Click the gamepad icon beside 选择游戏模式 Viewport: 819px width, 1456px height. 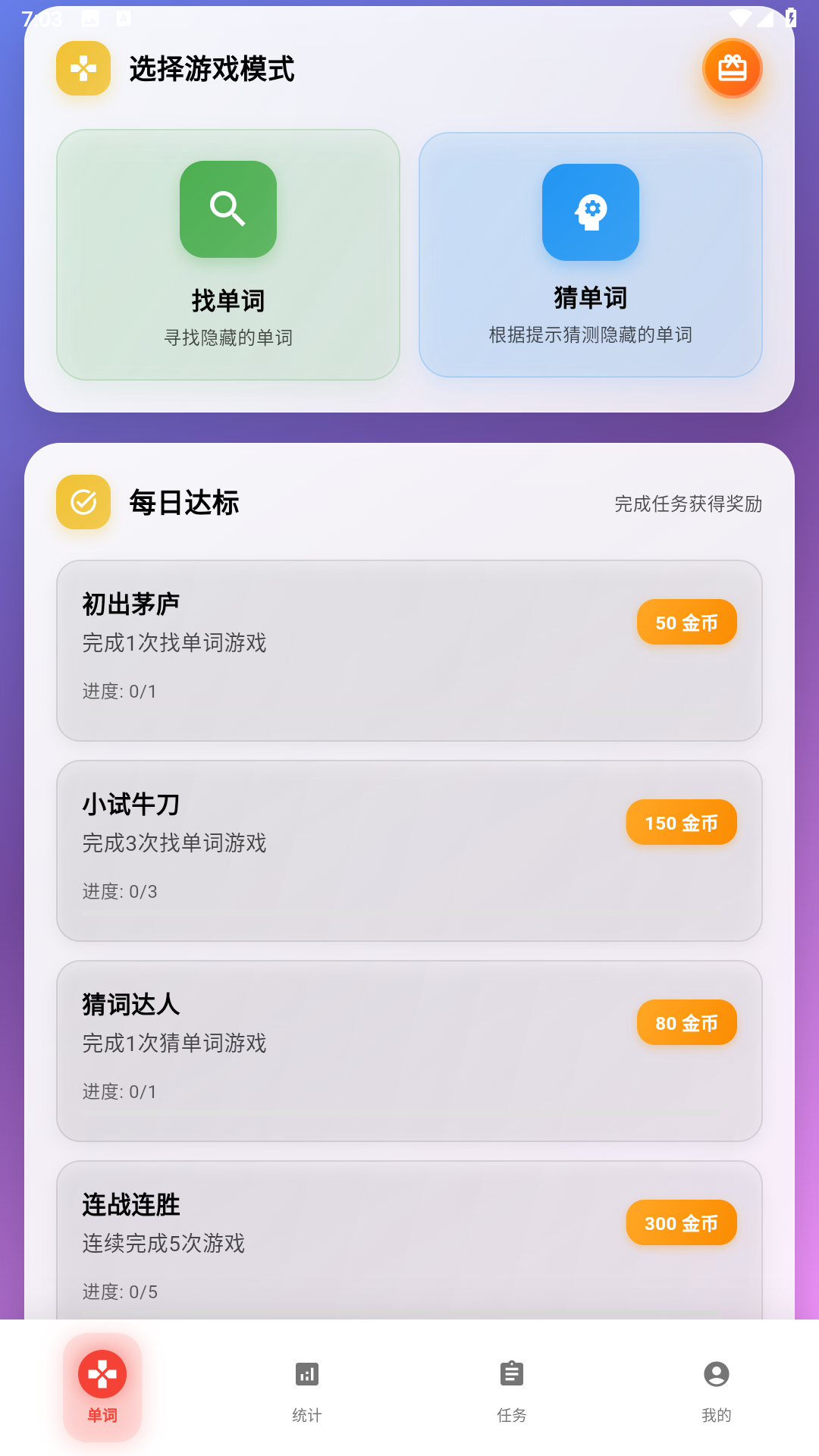[x=83, y=68]
